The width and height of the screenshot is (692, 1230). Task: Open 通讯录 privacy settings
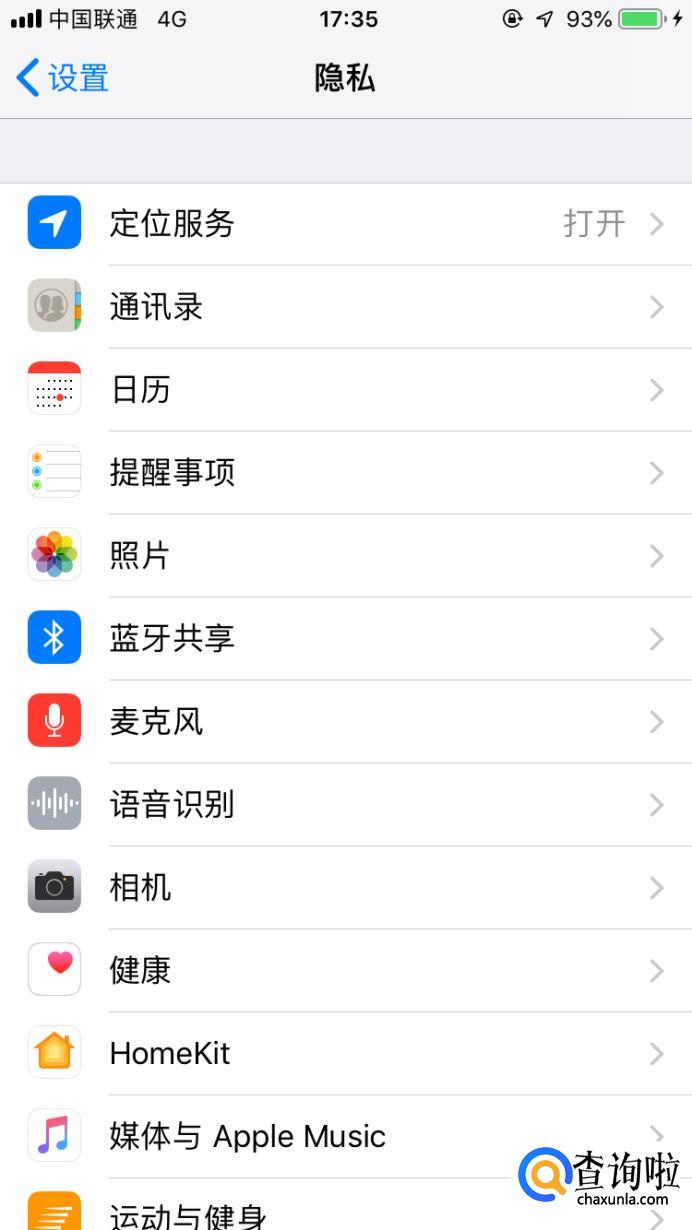pos(346,306)
